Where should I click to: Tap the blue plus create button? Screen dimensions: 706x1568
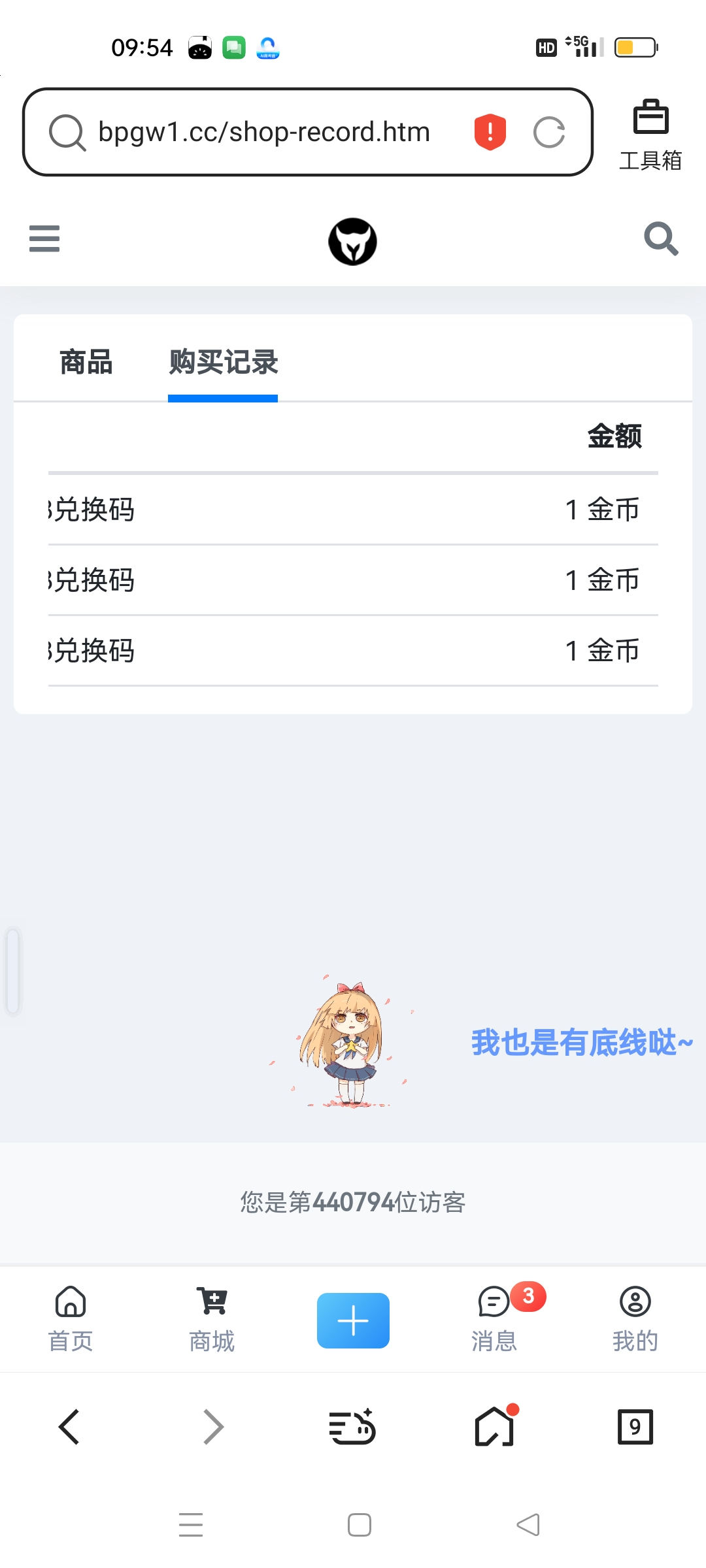coord(353,1320)
